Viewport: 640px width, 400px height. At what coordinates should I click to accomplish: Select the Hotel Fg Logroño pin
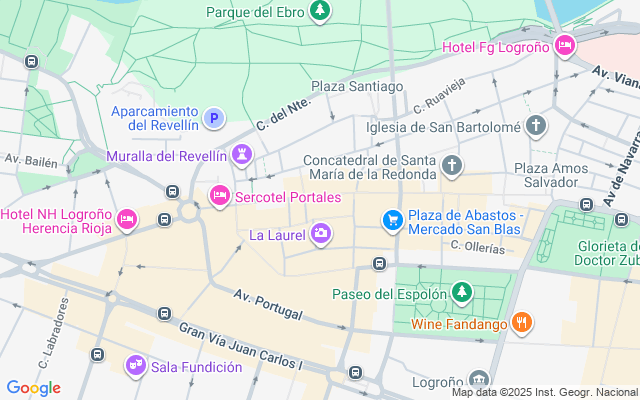point(565,46)
